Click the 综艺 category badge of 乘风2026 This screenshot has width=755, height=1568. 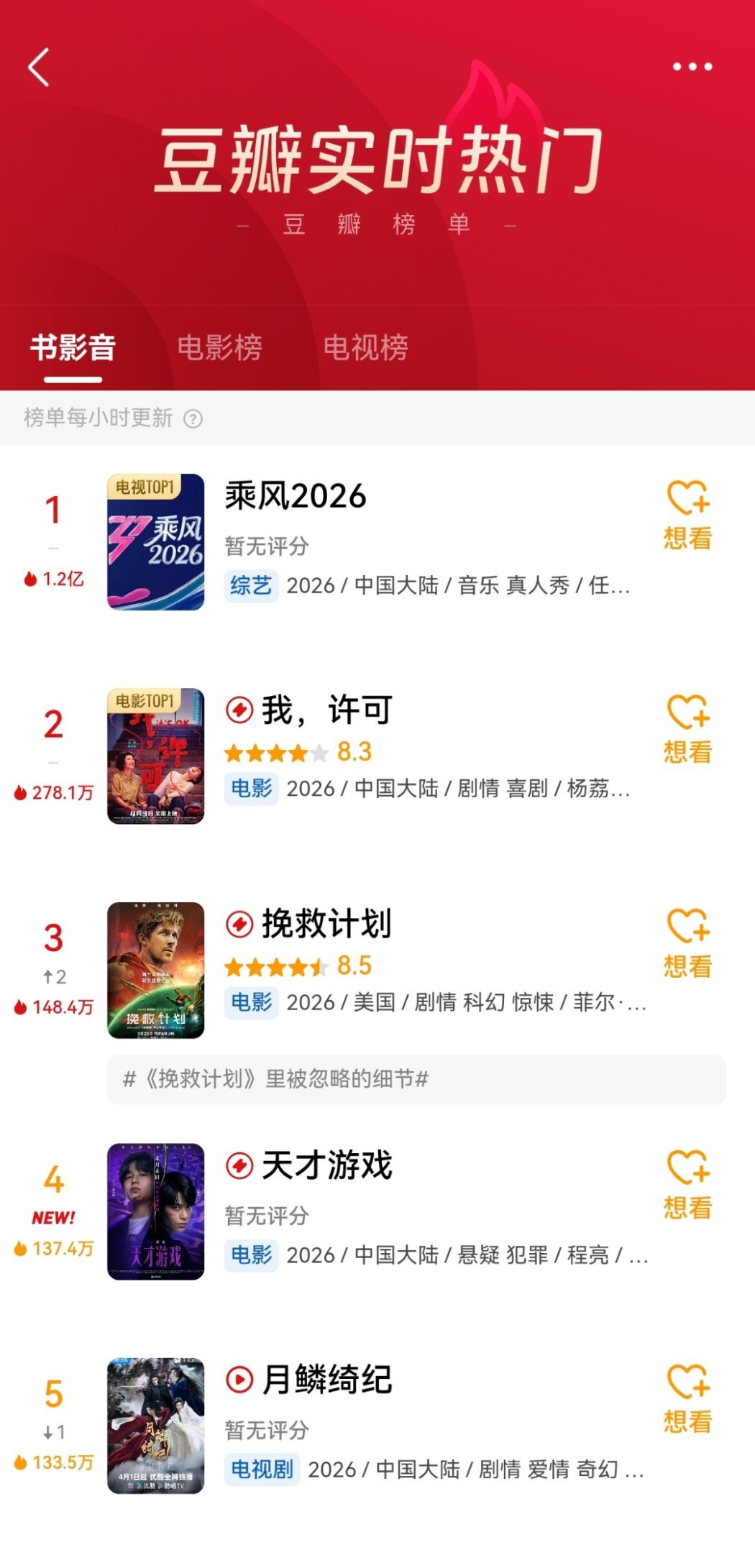click(249, 586)
